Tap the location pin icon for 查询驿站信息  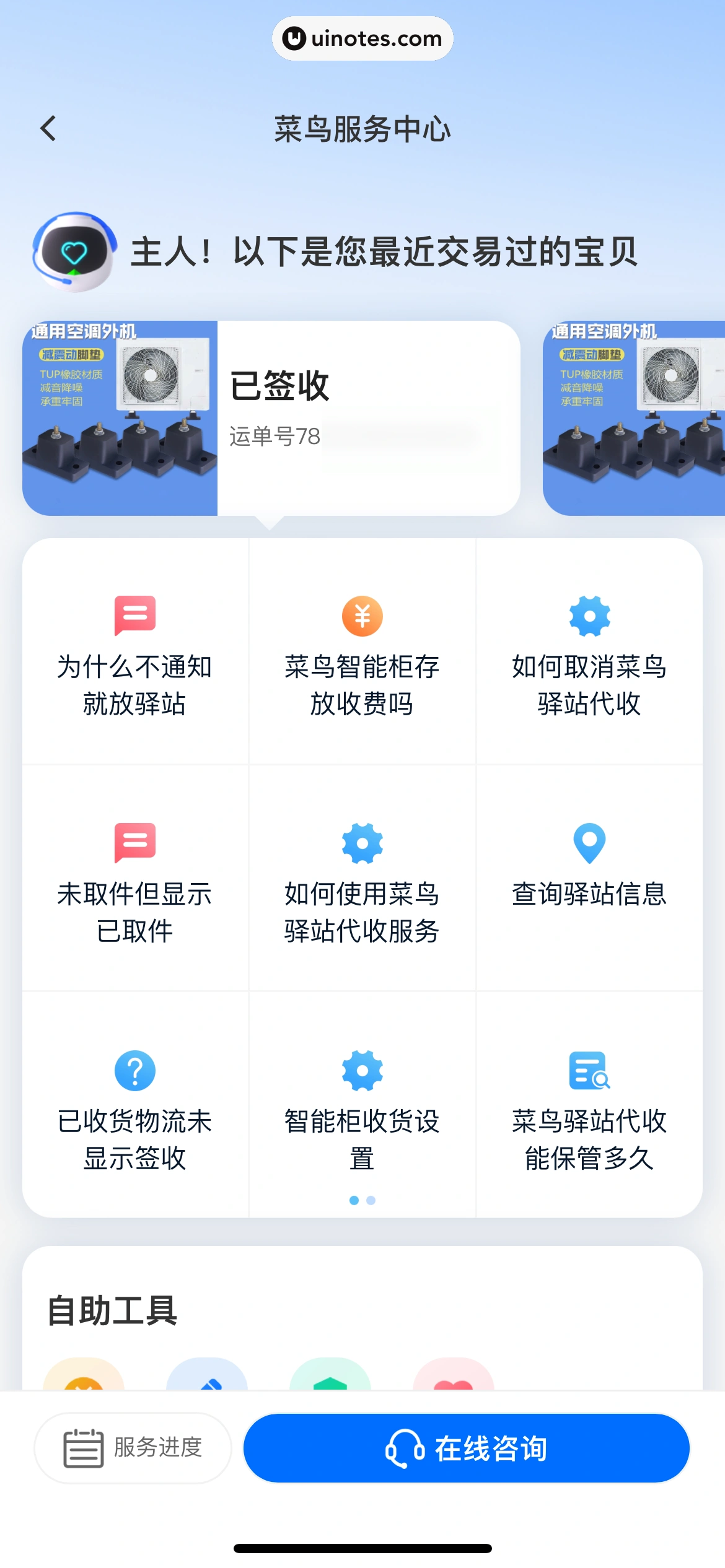pos(589,842)
